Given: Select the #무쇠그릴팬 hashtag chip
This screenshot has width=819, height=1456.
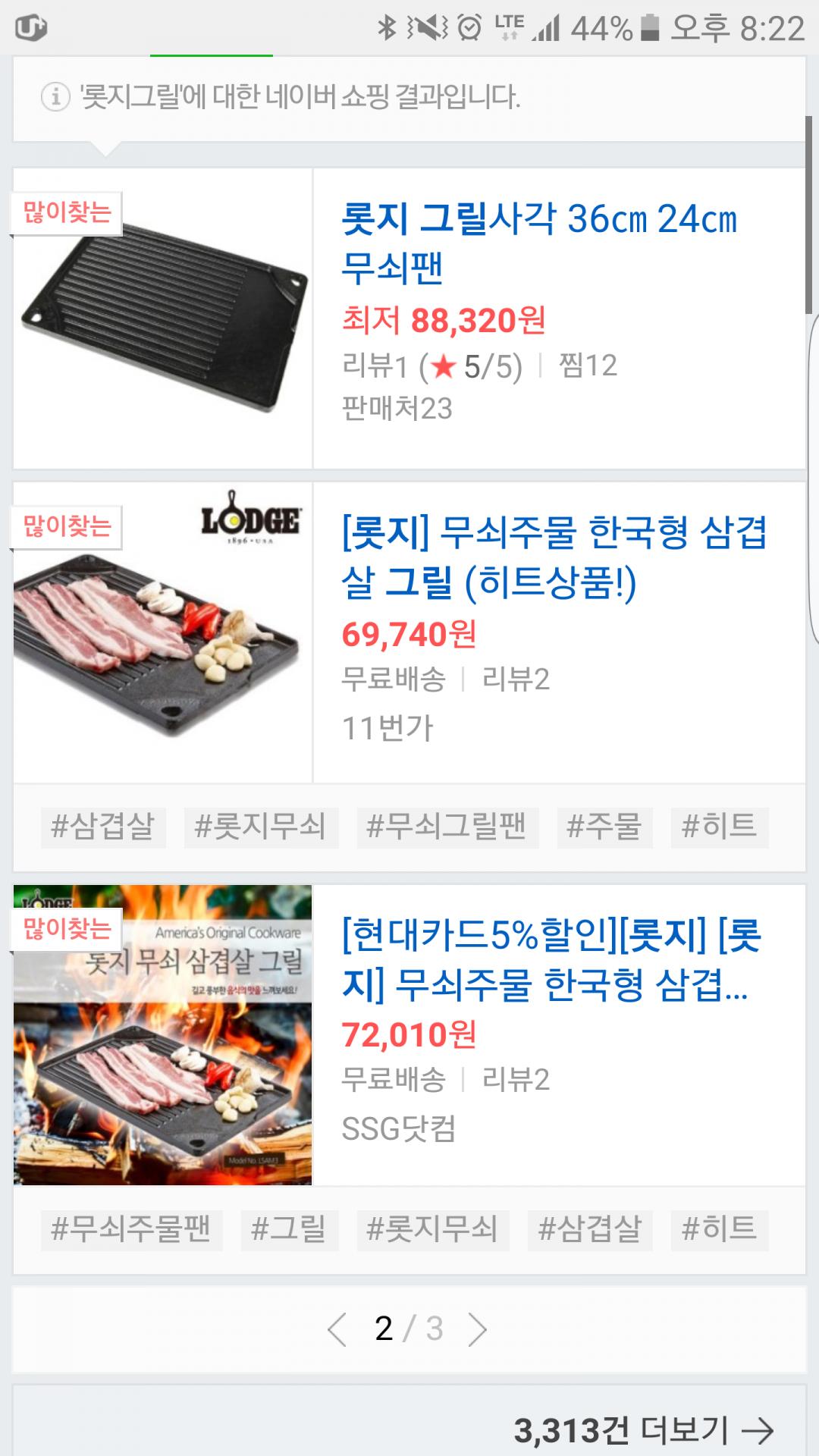Looking at the screenshot, I should 447,826.
